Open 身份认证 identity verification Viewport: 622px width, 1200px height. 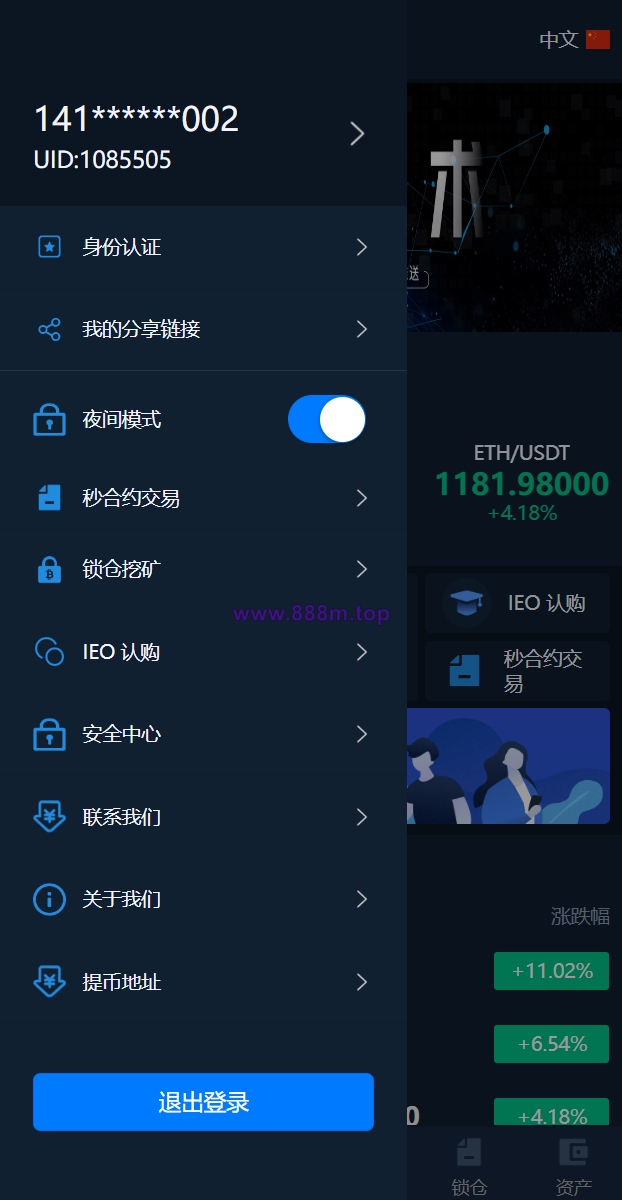point(203,247)
